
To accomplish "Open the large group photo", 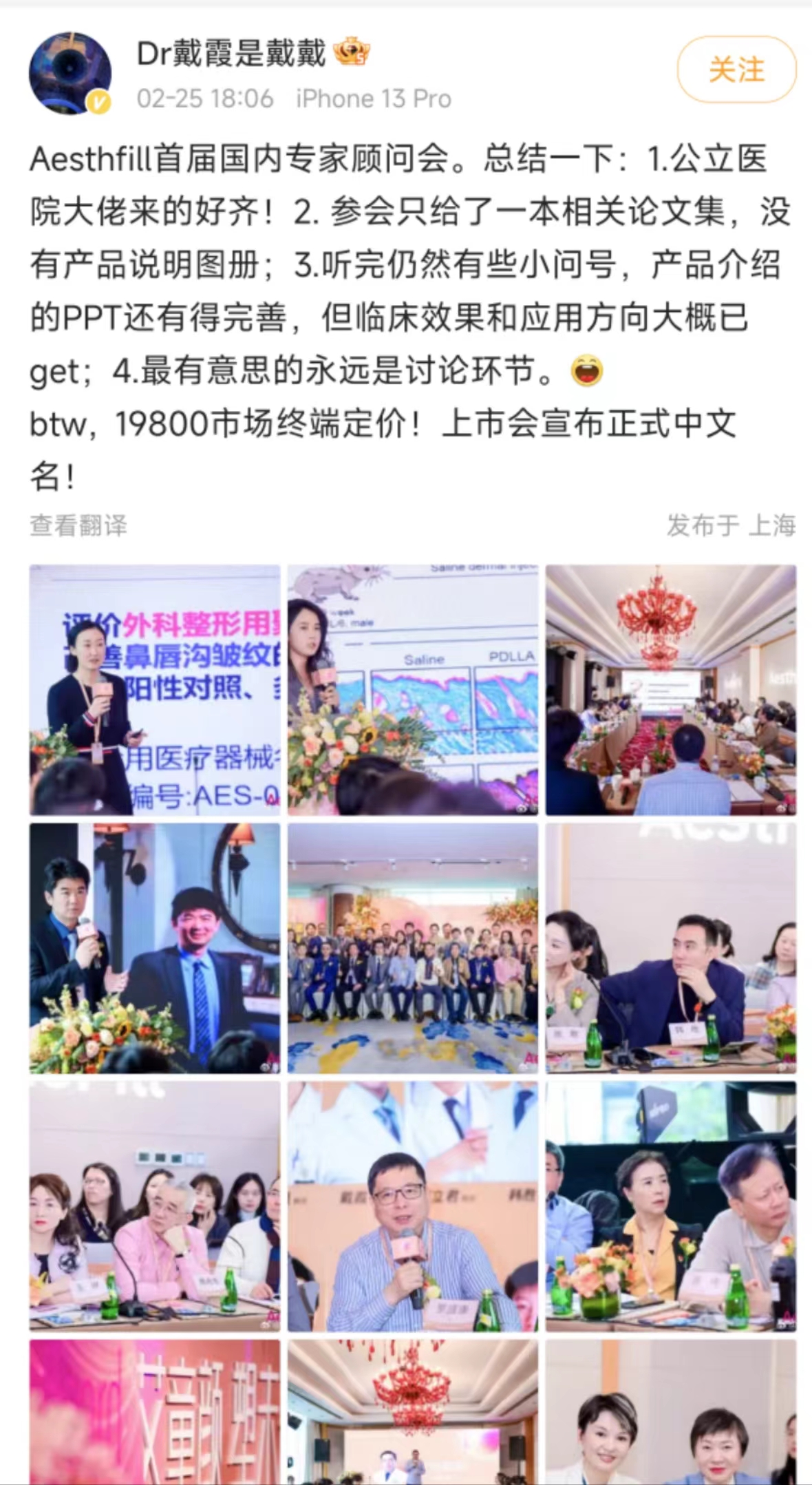I will click(413, 948).
